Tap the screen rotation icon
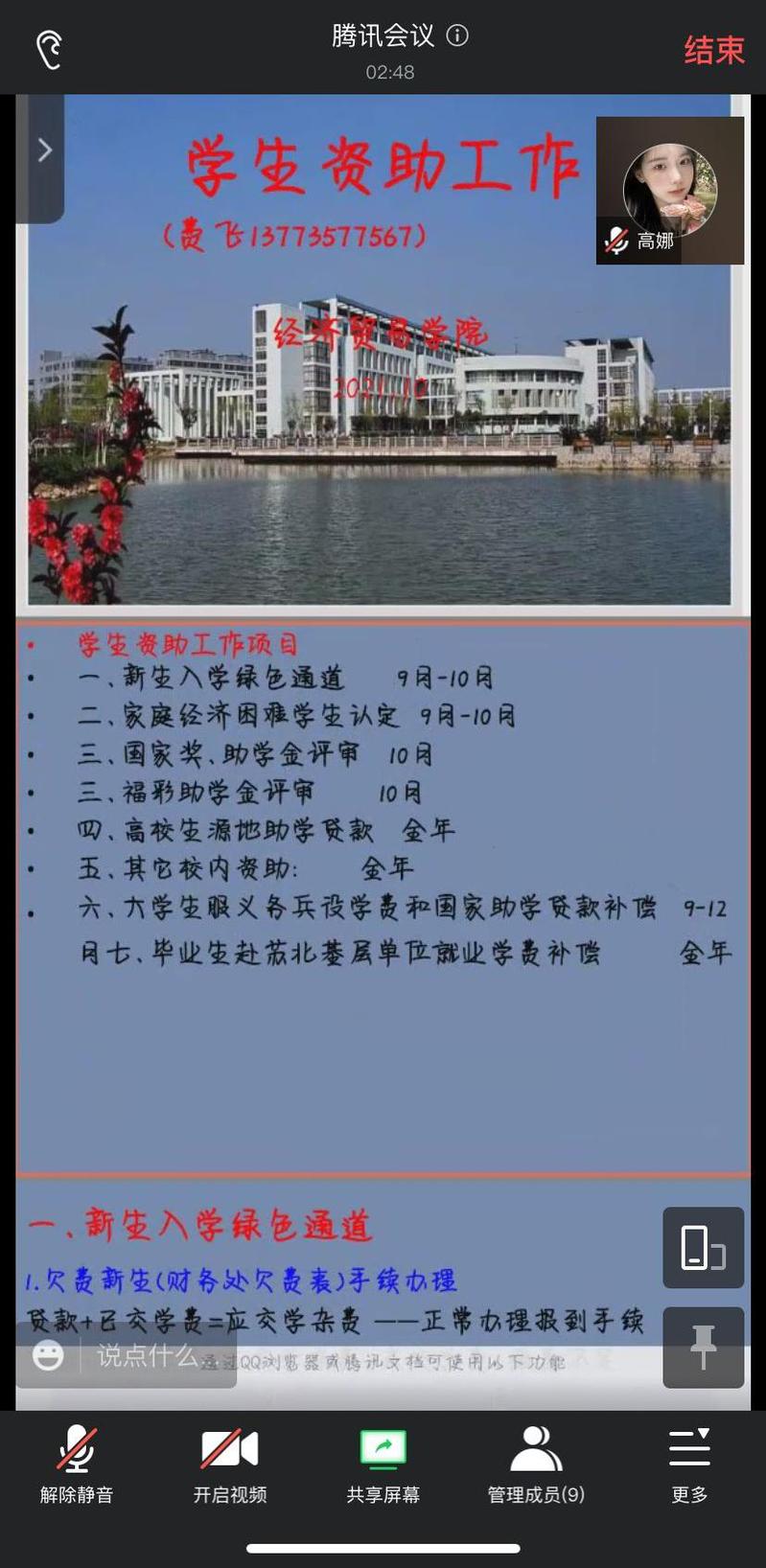Screen dimensions: 766x1568 point(703,1247)
